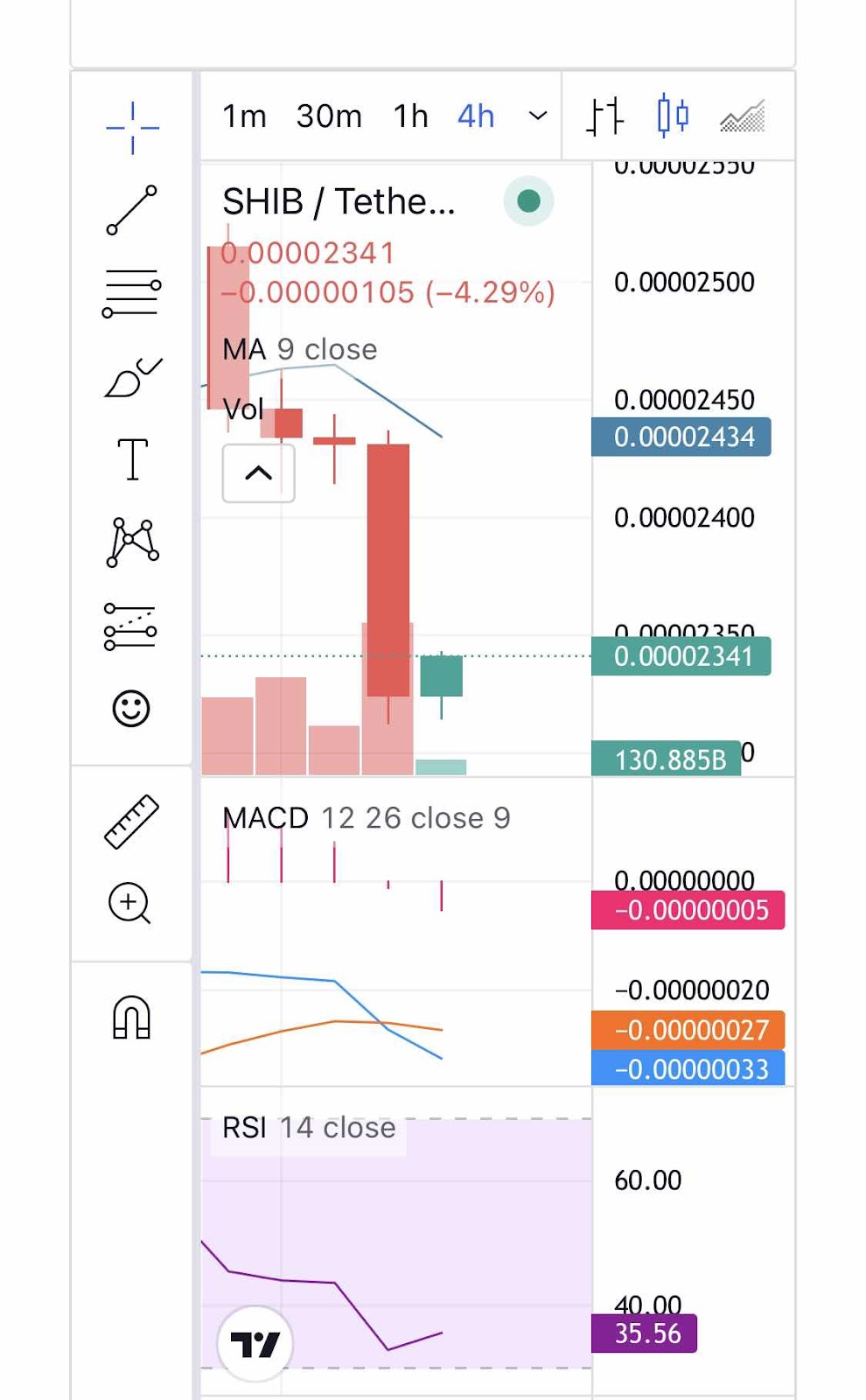
Task: Select the ruler measure tool
Action: [x=131, y=822]
